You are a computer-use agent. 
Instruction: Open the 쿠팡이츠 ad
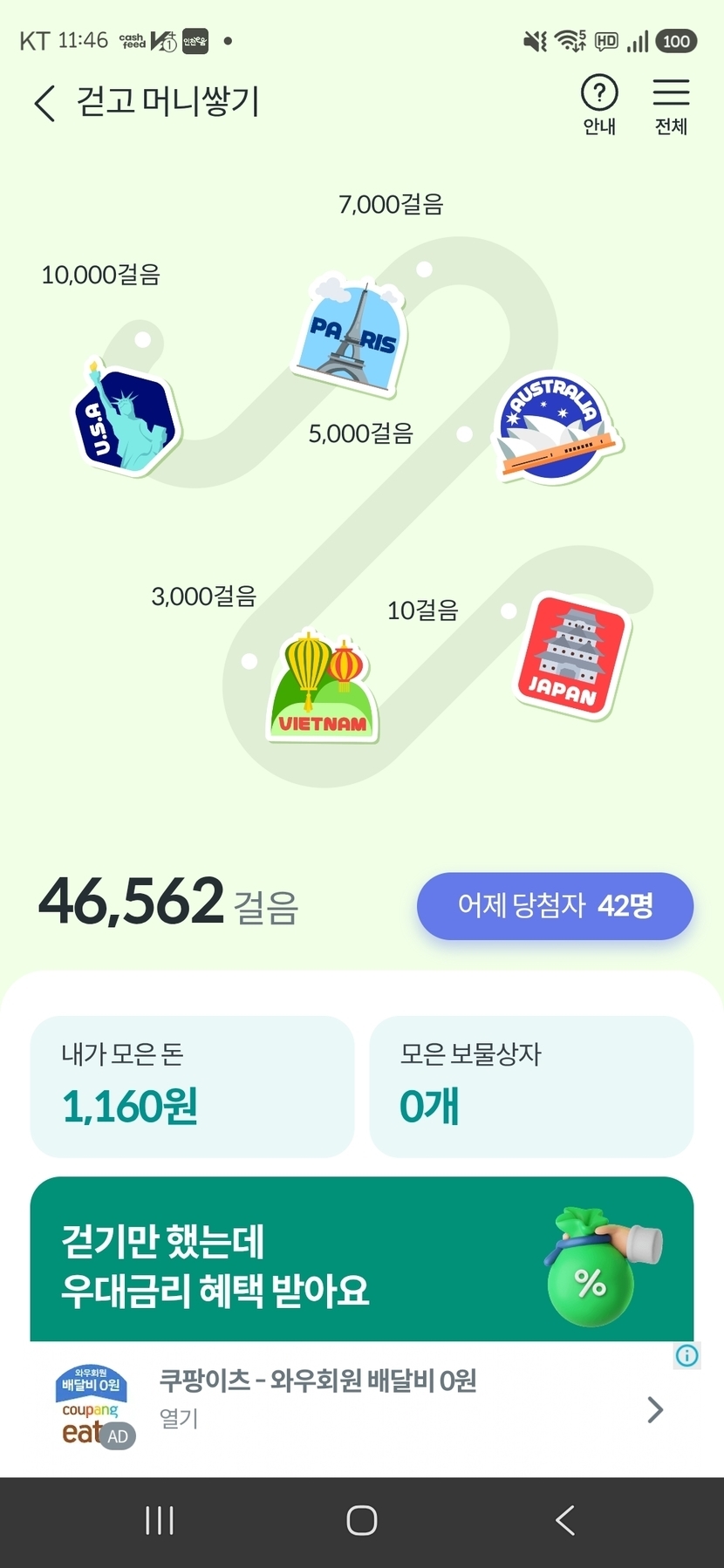[362, 1408]
